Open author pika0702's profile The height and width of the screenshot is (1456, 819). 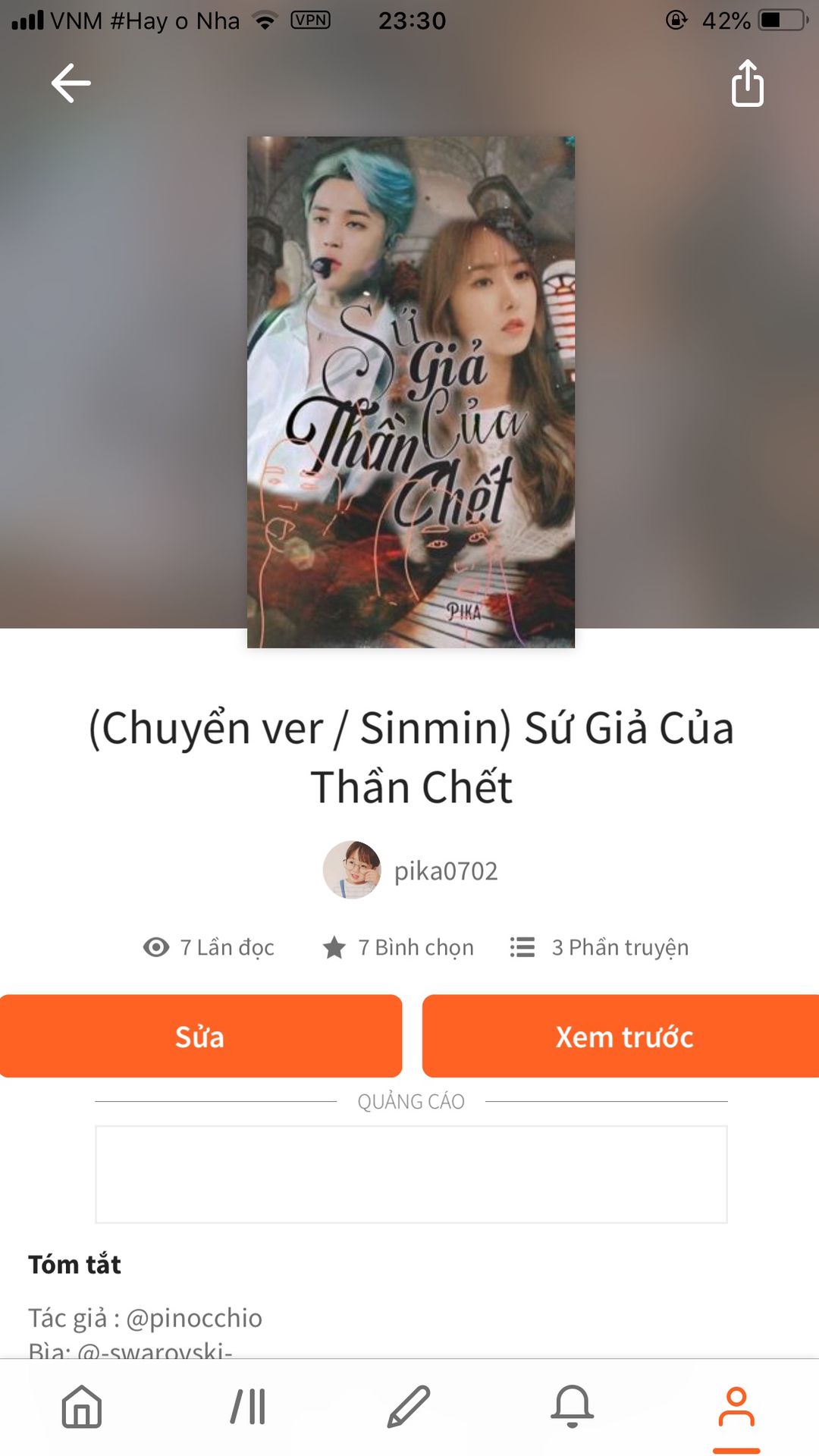coord(410,870)
